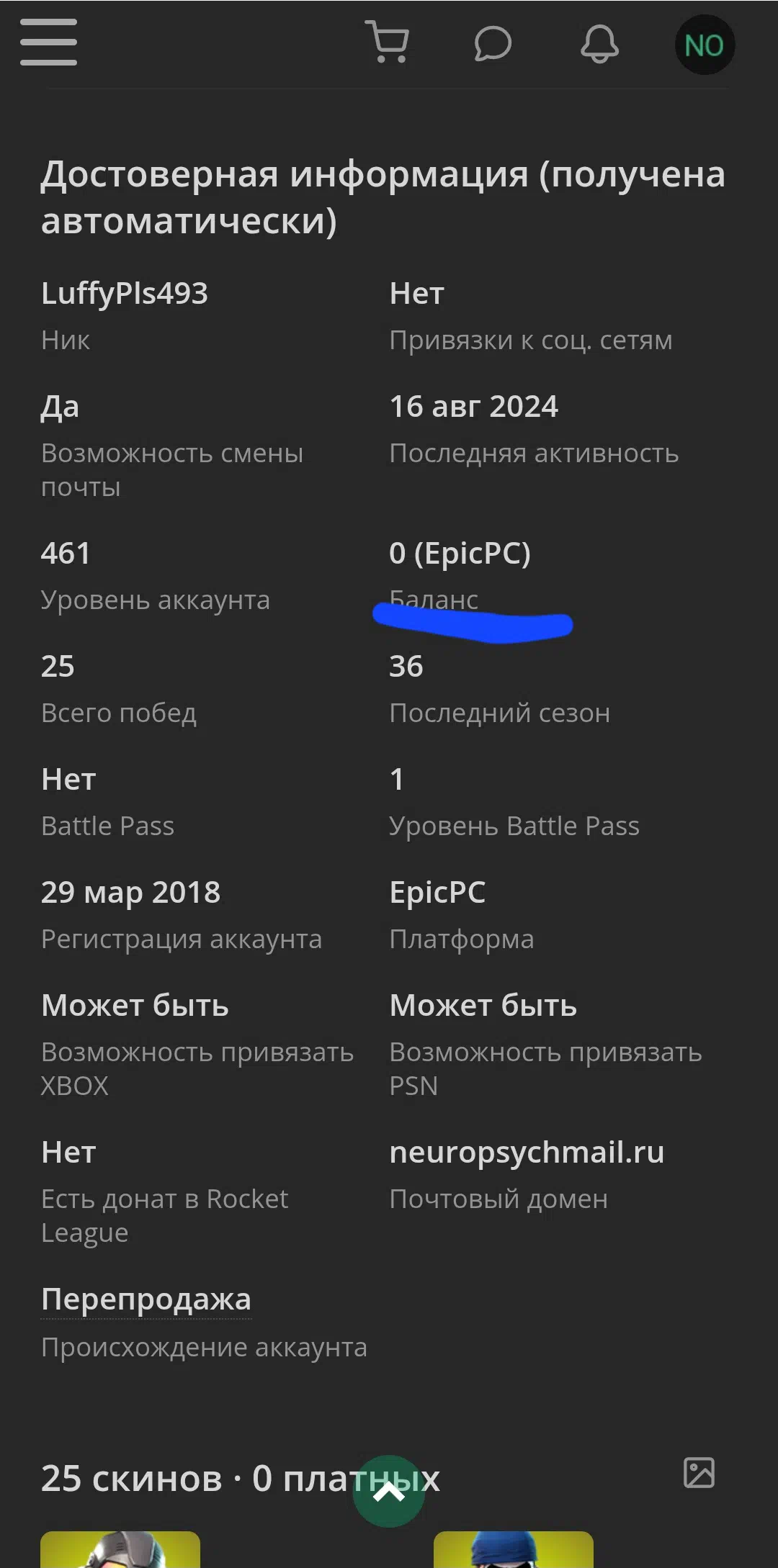The image size is (778, 1568).
Task: Open the hamburger menu
Action: 48,42
